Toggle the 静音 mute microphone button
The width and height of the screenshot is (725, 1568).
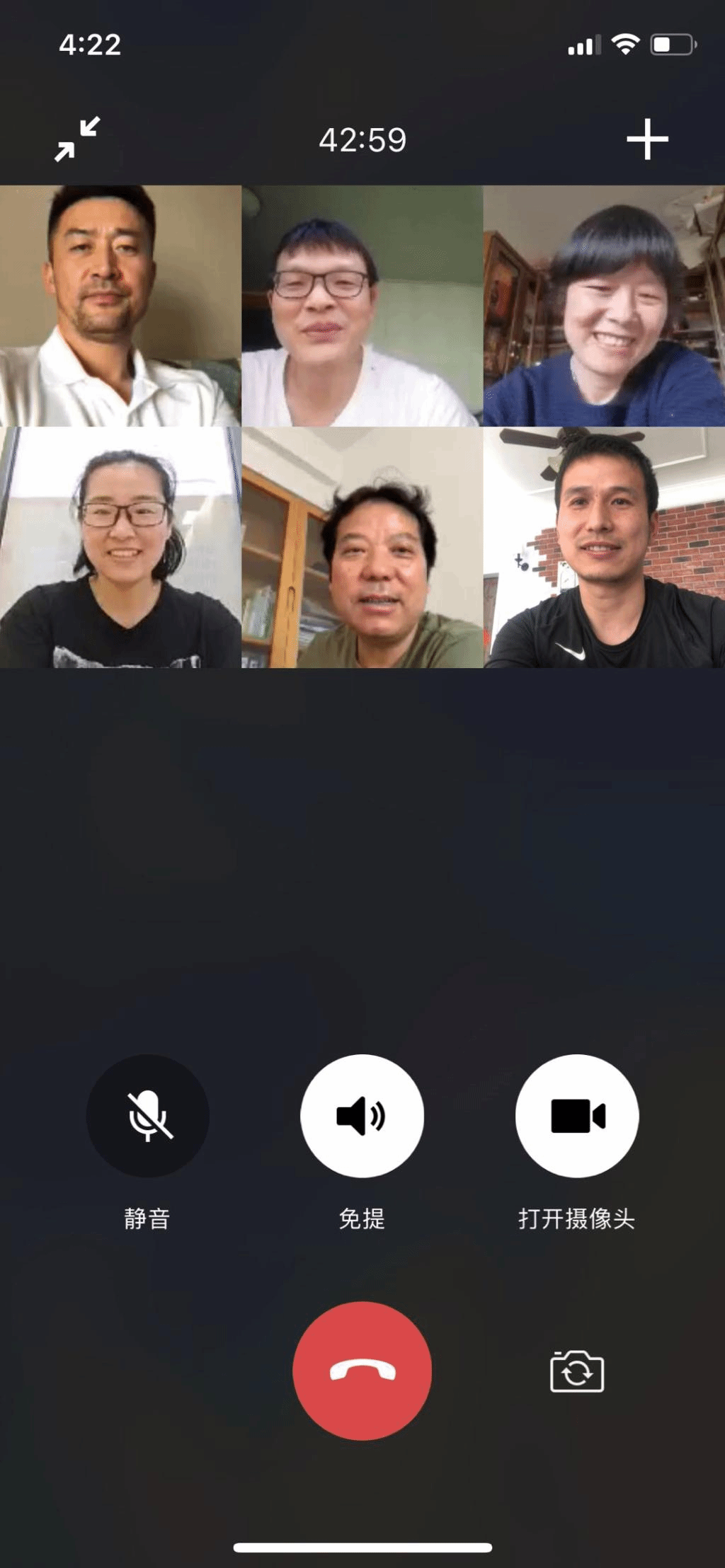(x=147, y=1116)
